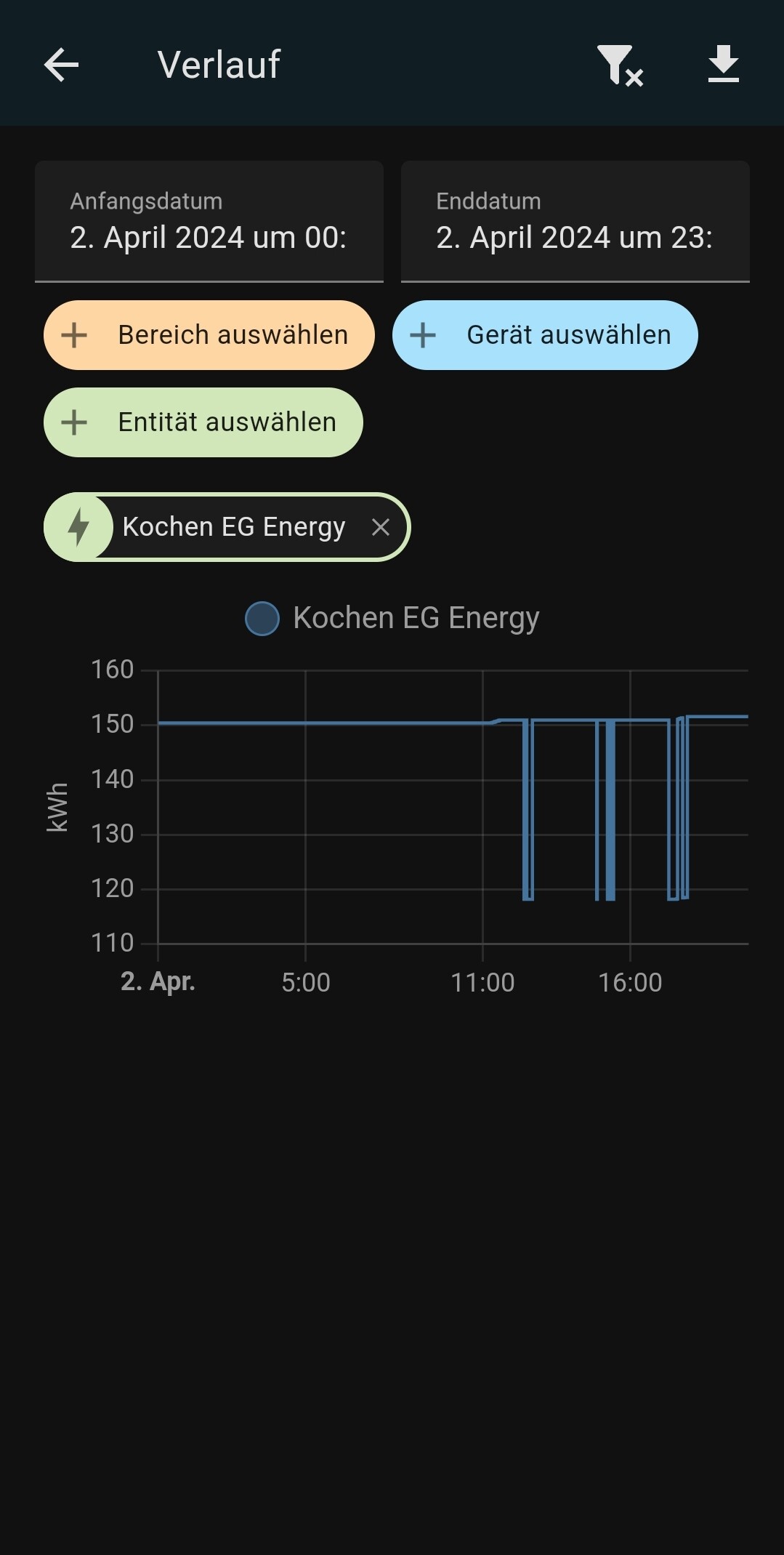Download the history data
Viewport: 784px width, 1555px height.
click(x=723, y=65)
